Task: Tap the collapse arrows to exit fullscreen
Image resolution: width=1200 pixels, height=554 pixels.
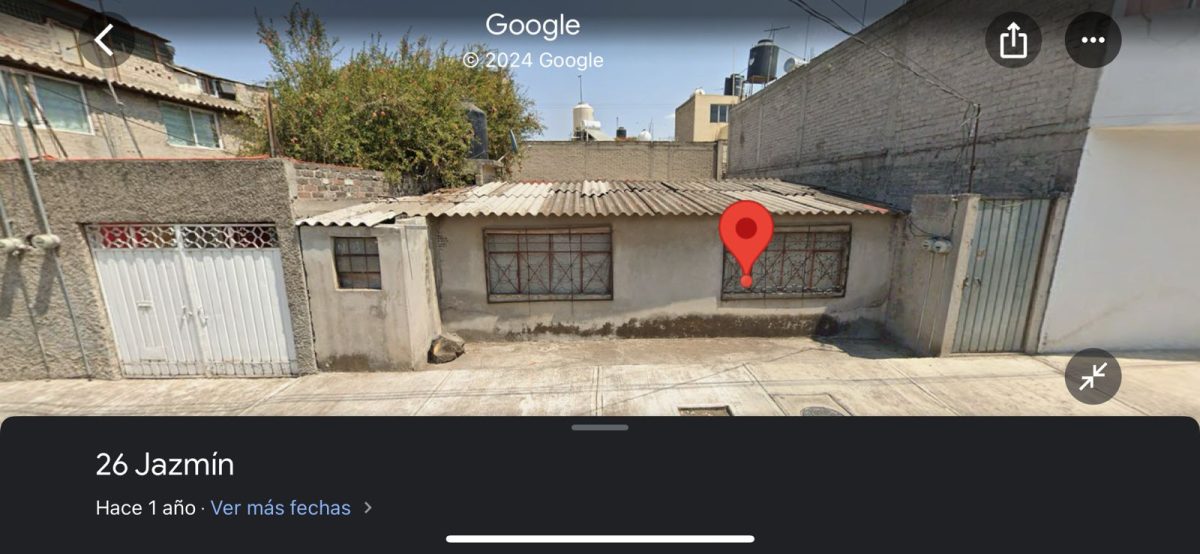Action: click(x=1092, y=376)
